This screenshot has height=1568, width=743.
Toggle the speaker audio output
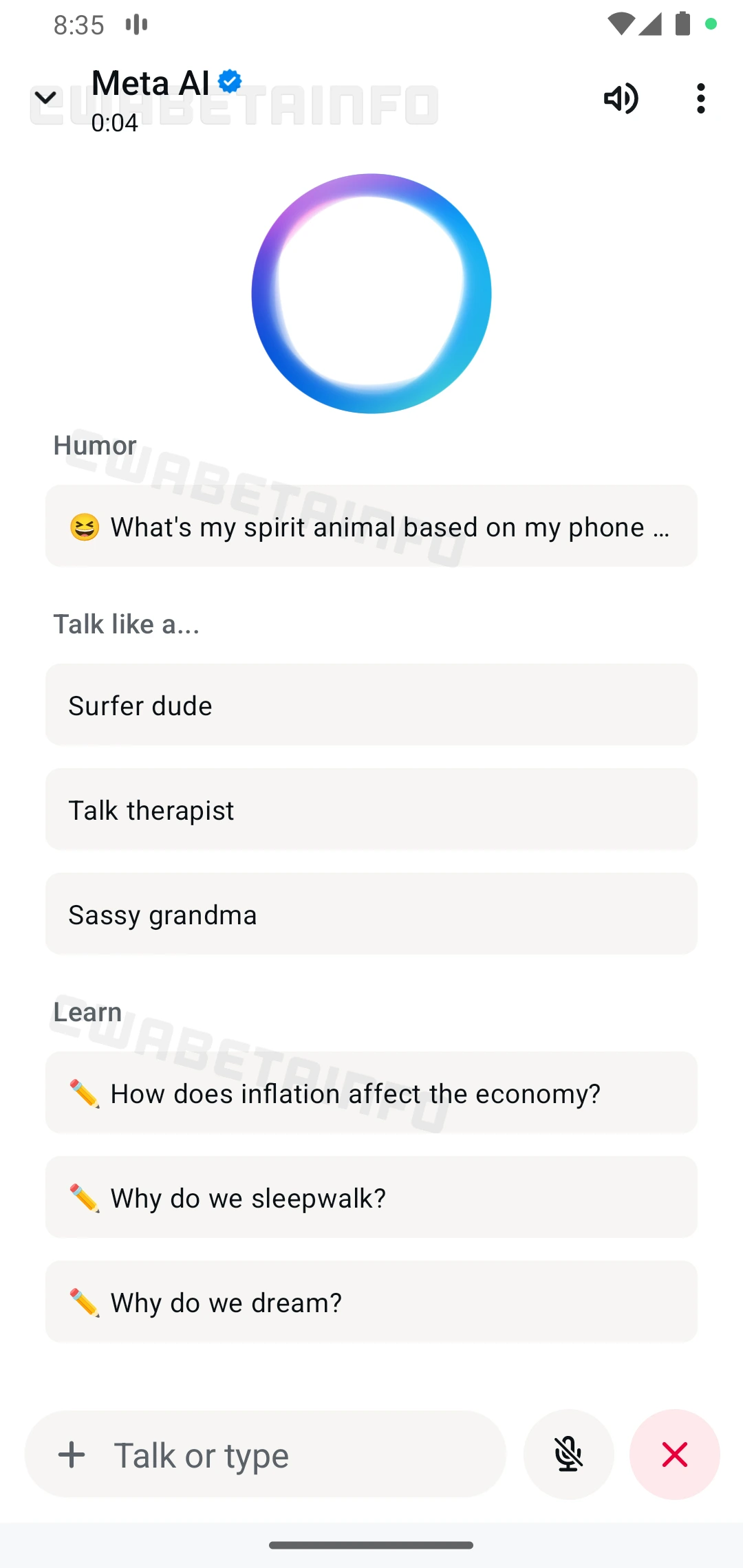pos(621,98)
